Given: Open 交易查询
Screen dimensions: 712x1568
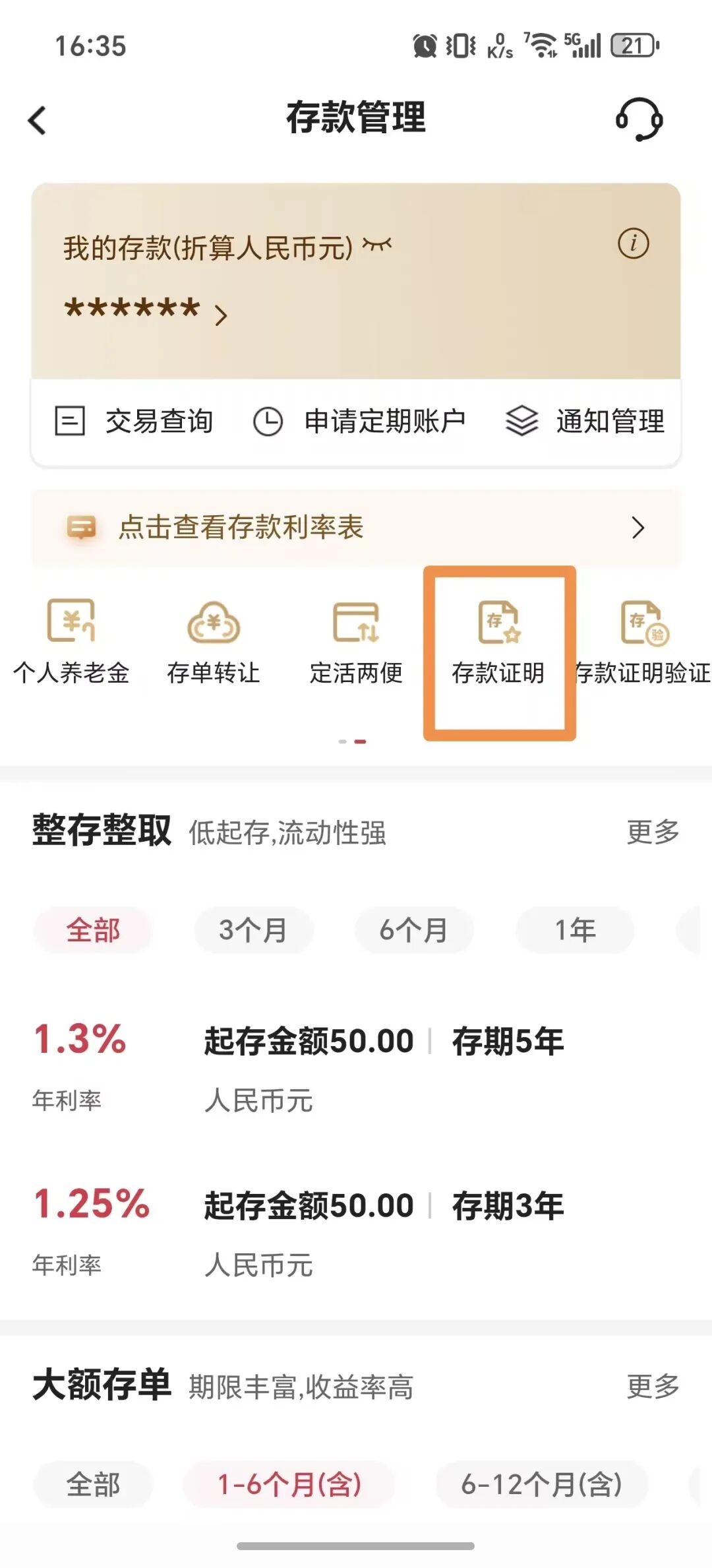Looking at the screenshot, I should click(x=134, y=421).
